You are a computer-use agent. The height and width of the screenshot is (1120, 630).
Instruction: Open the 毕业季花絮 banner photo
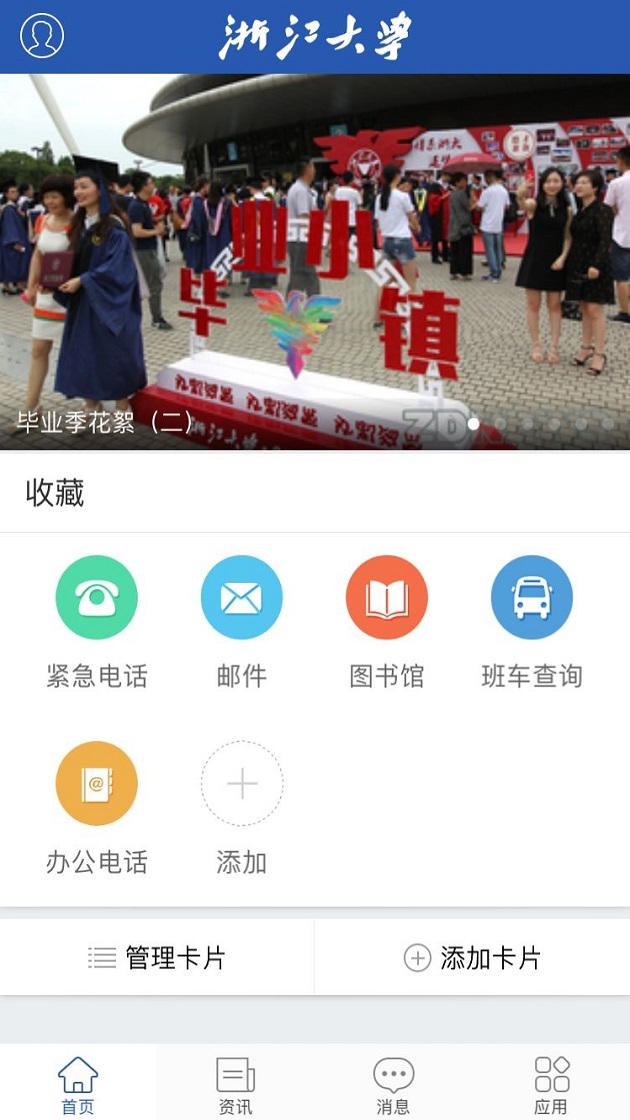[315, 260]
